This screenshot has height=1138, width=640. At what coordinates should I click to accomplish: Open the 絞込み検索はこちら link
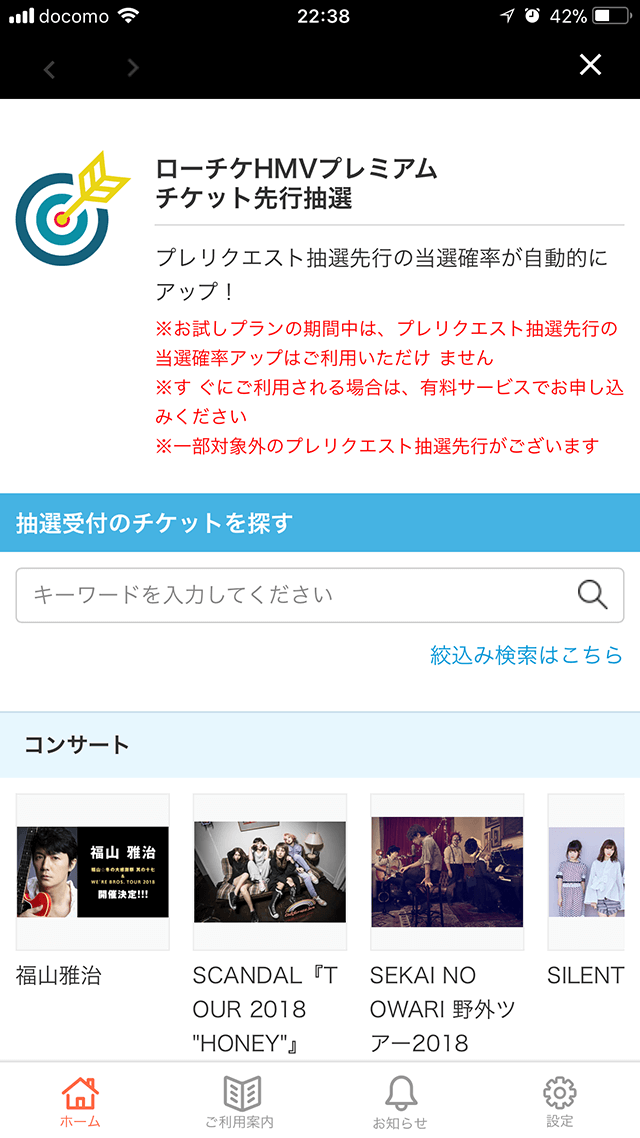(x=526, y=655)
